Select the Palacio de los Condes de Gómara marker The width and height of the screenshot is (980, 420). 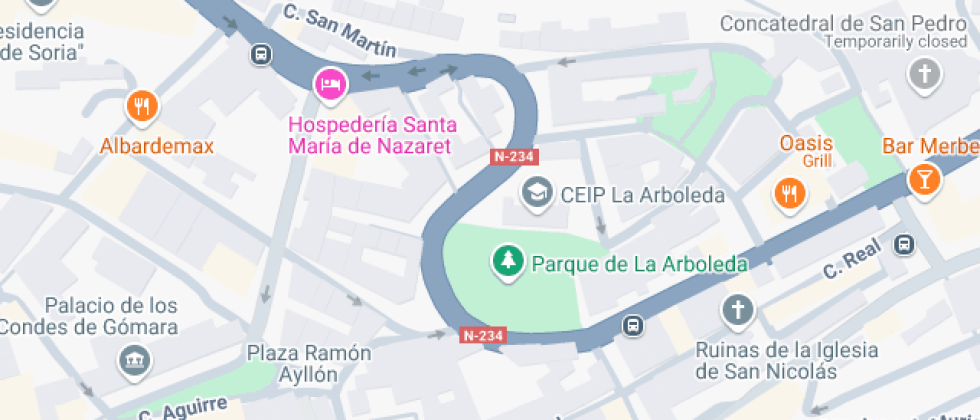[x=133, y=360]
